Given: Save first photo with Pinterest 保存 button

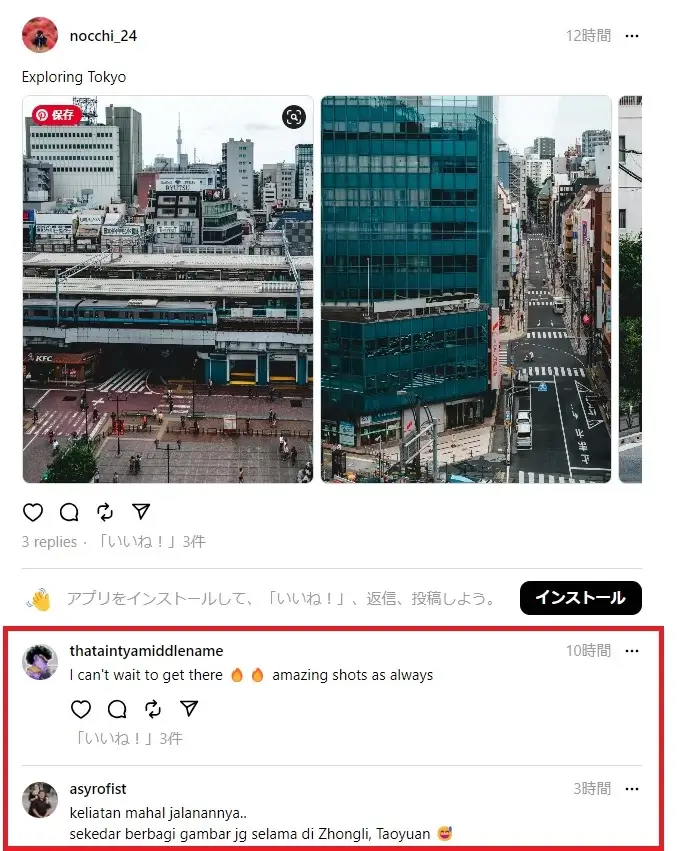Looking at the screenshot, I should point(57,115).
